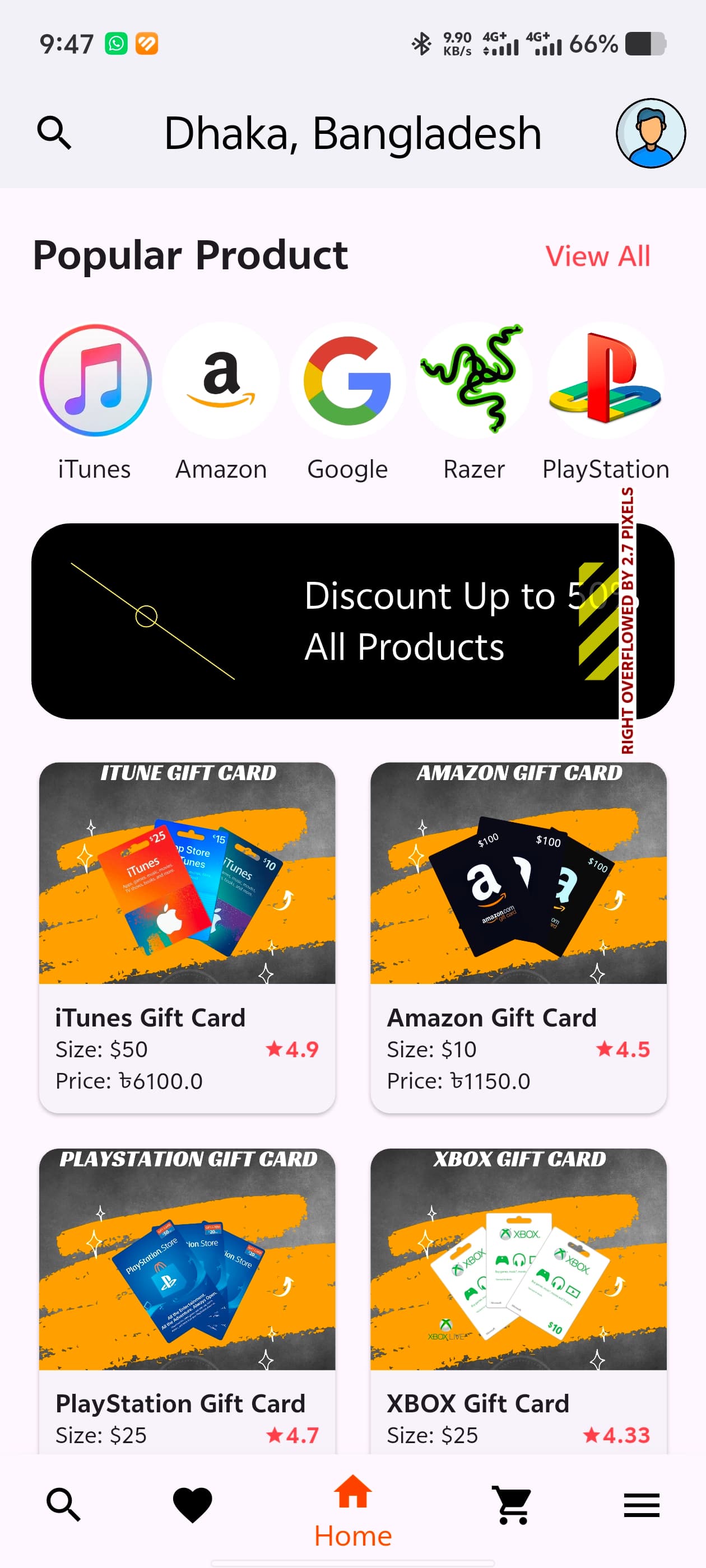The width and height of the screenshot is (706, 1568).
Task: Switch to the Home tab
Action: [352, 1511]
